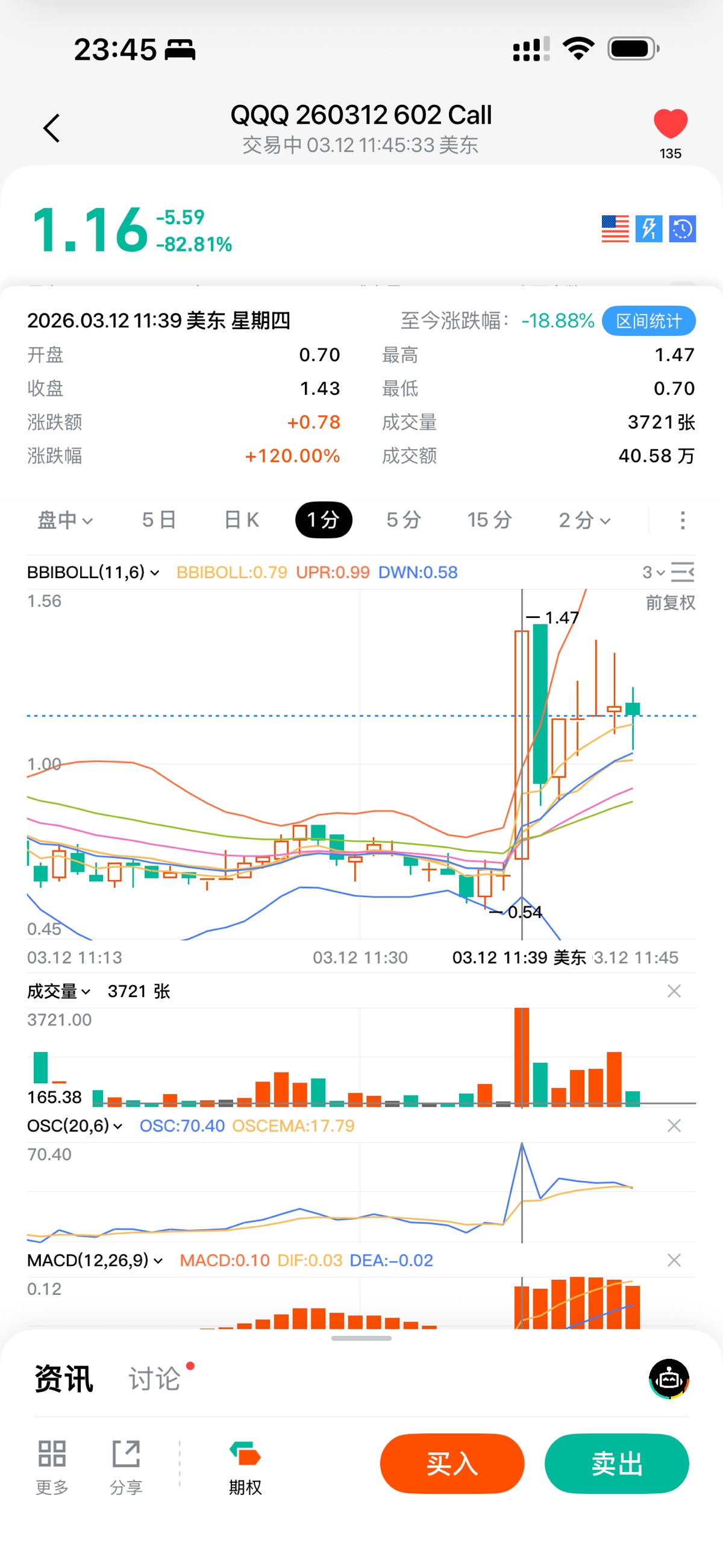Tap 卖出 to sell the call
The height and width of the screenshot is (1568, 723).
tap(616, 1464)
